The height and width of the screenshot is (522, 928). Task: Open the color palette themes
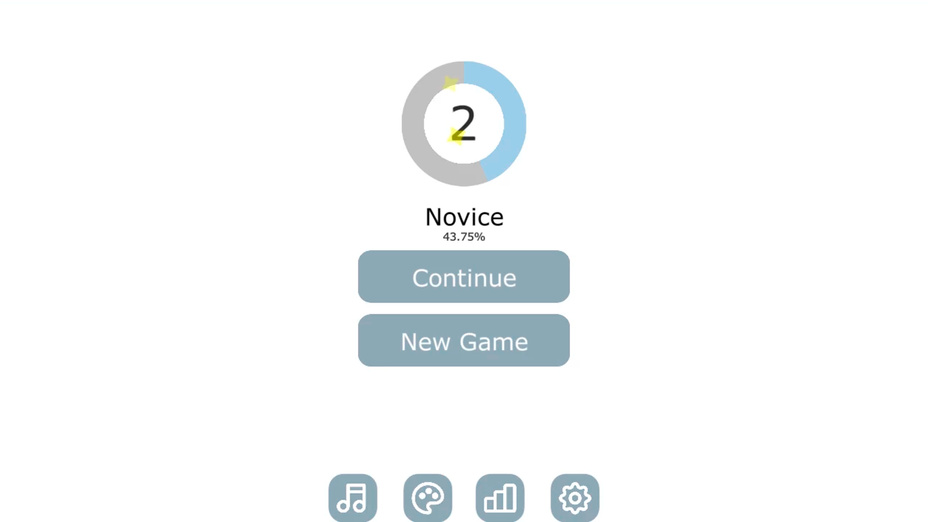[427, 497]
